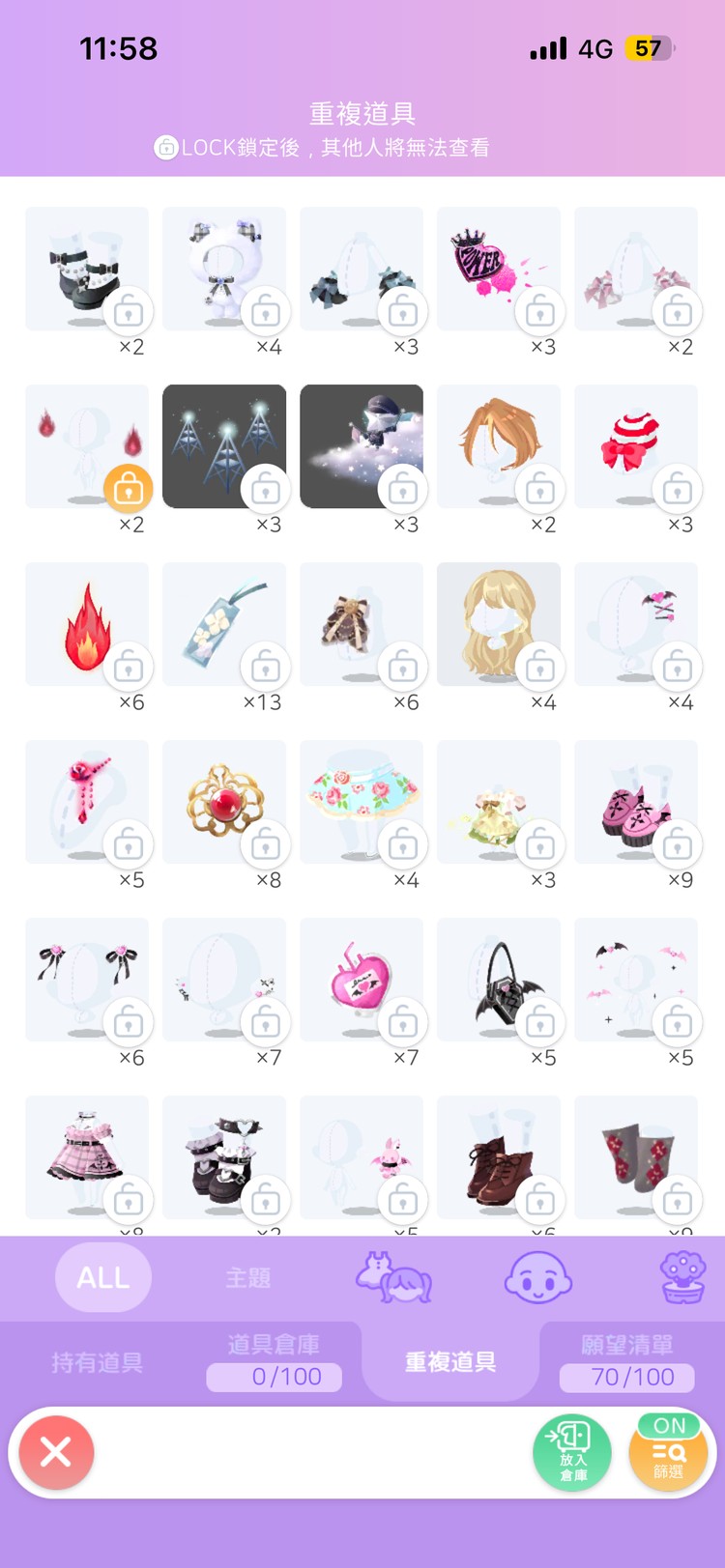
Task: Select the 主題 category filter
Action: pyautogui.click(x=247, y=1277)
